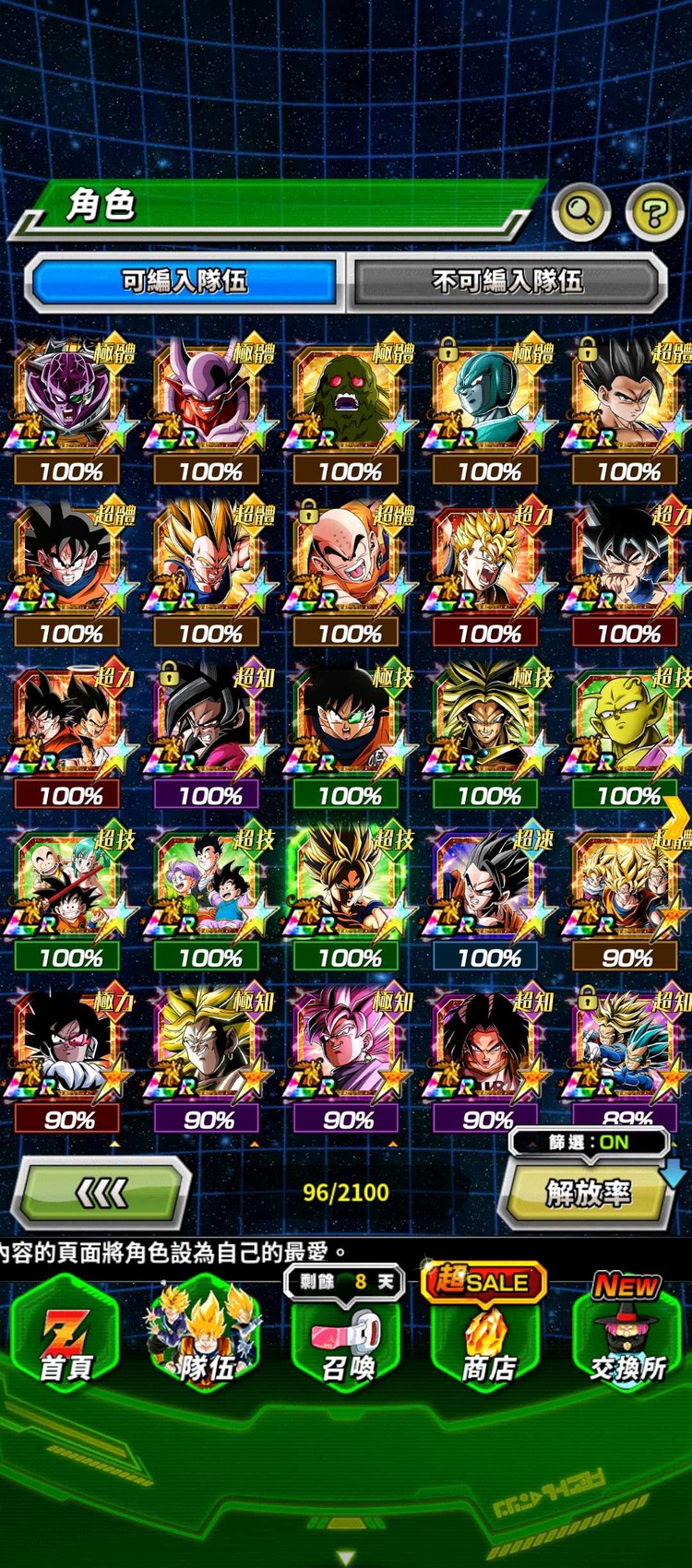692x1568 pixels.
Task: Switch to 可編入隊伍 tab
Action: [185, 280]
